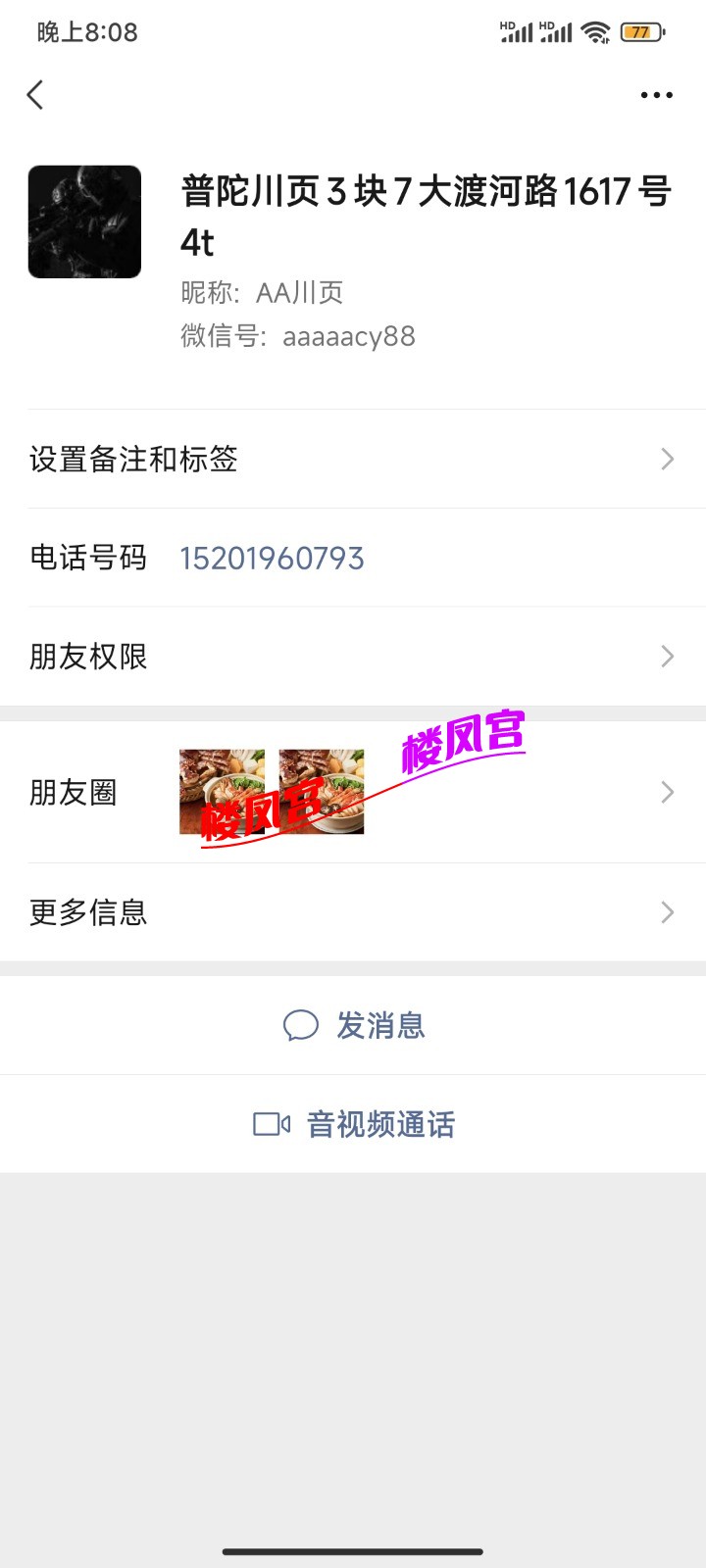The image size is (706, 1568).
Task: Call phone number 15201960793
Action: pos(273,558)
